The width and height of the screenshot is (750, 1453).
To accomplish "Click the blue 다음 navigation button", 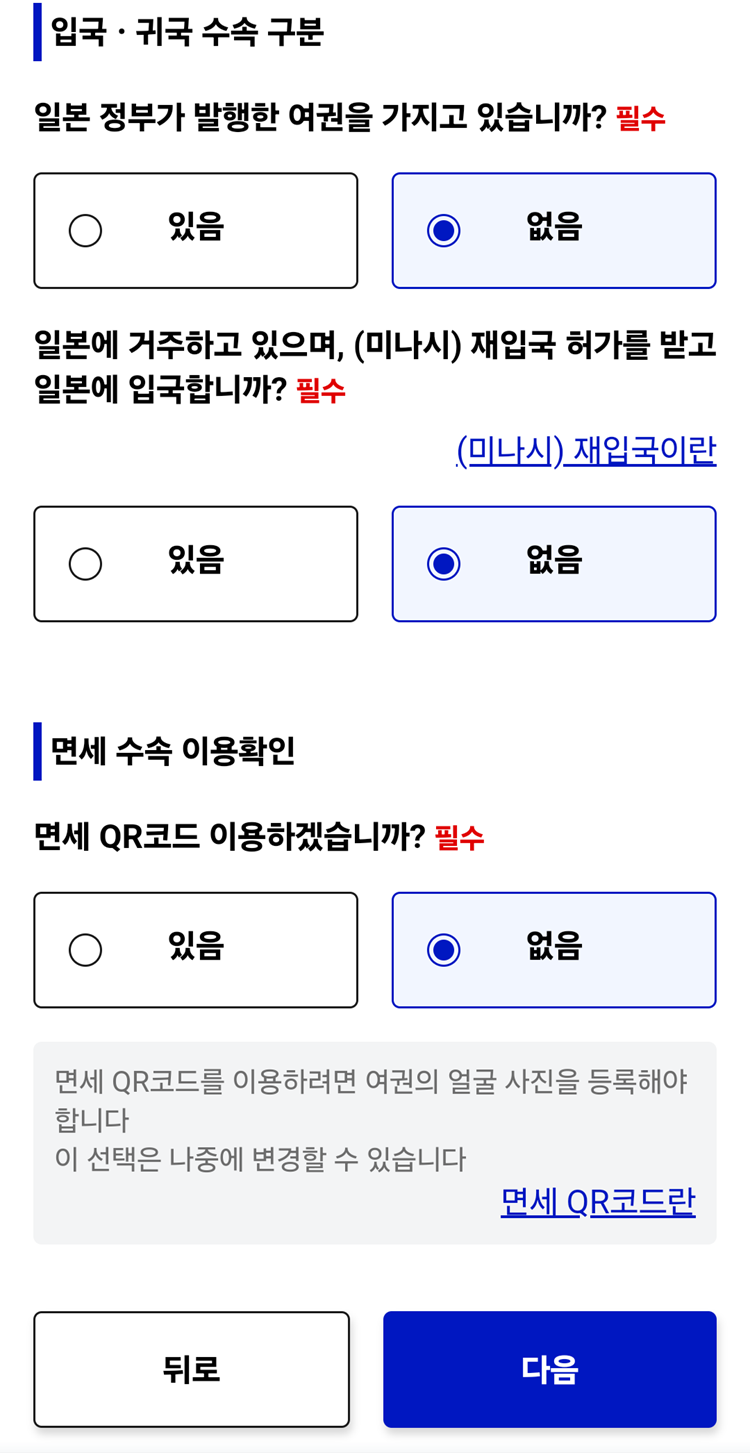I will (x=550, y=1369).
